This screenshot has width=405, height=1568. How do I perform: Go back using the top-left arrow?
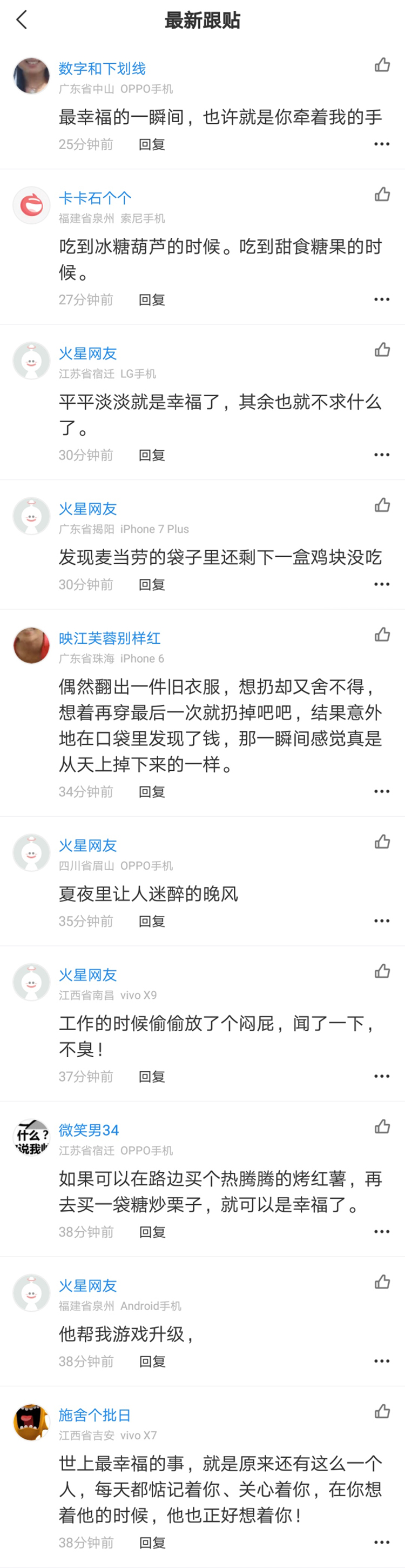[x=22, y=20]
